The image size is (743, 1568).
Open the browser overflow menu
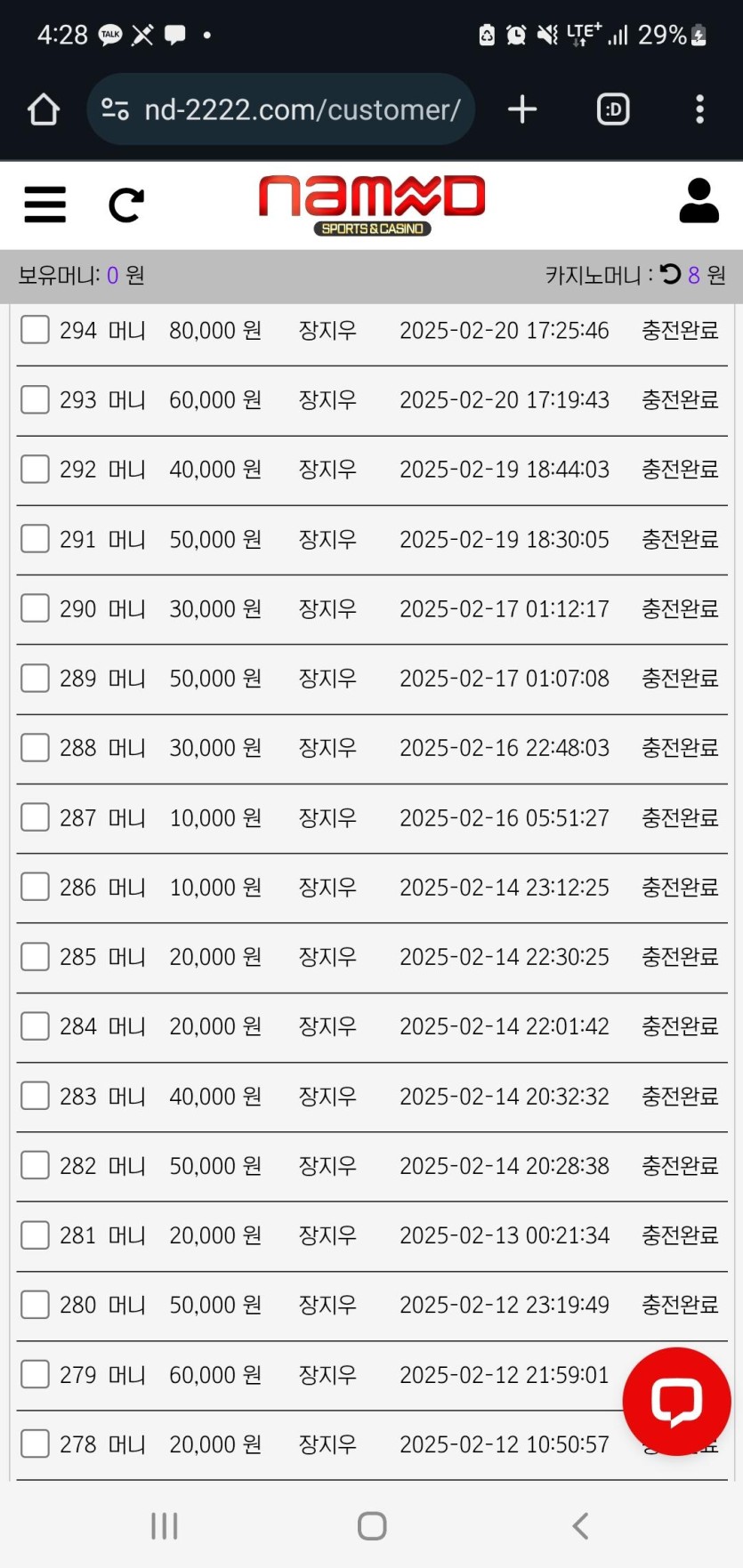coord(699,109)
